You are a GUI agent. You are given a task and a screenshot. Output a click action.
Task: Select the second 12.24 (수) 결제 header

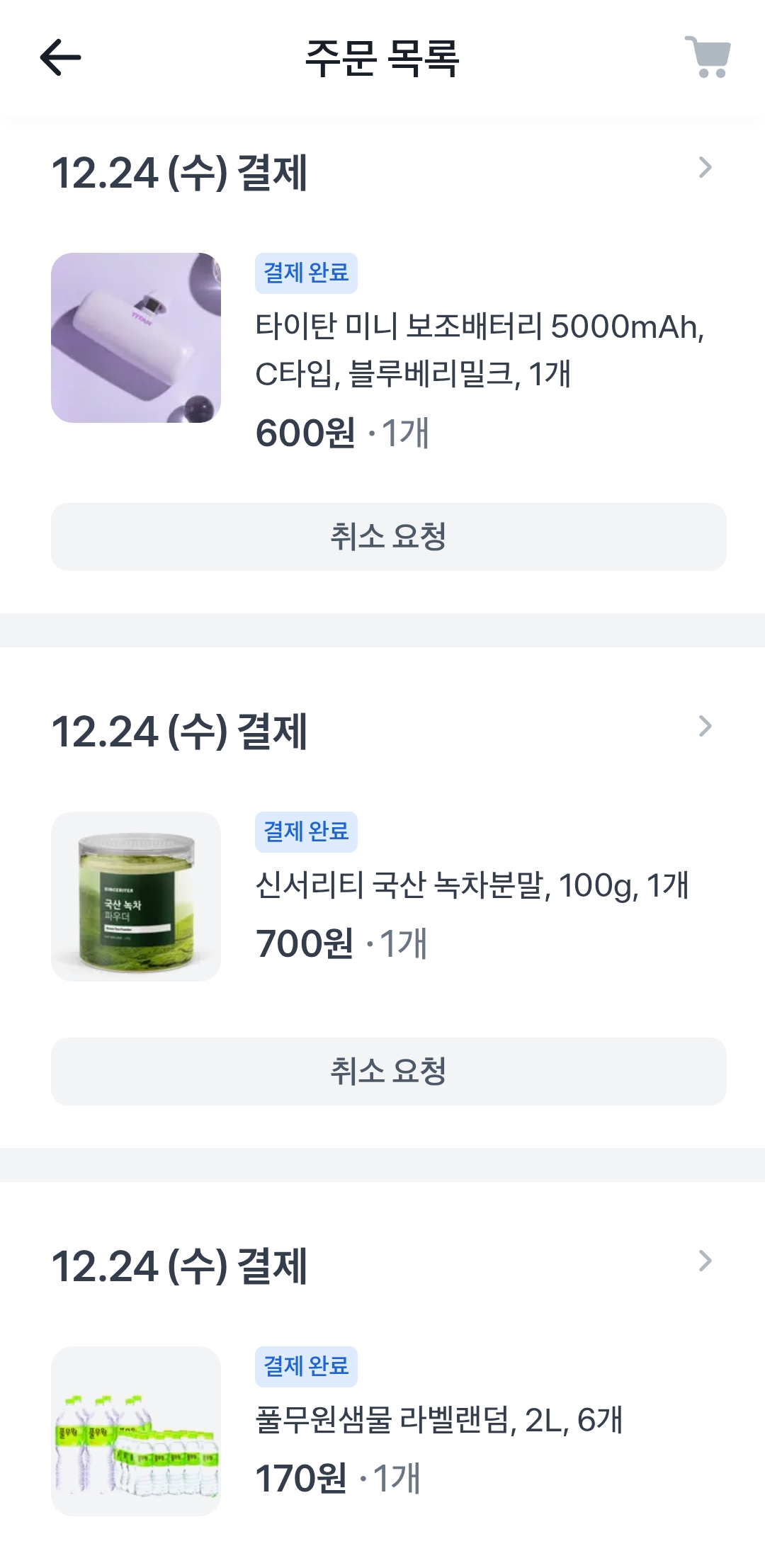click(181, 727)
